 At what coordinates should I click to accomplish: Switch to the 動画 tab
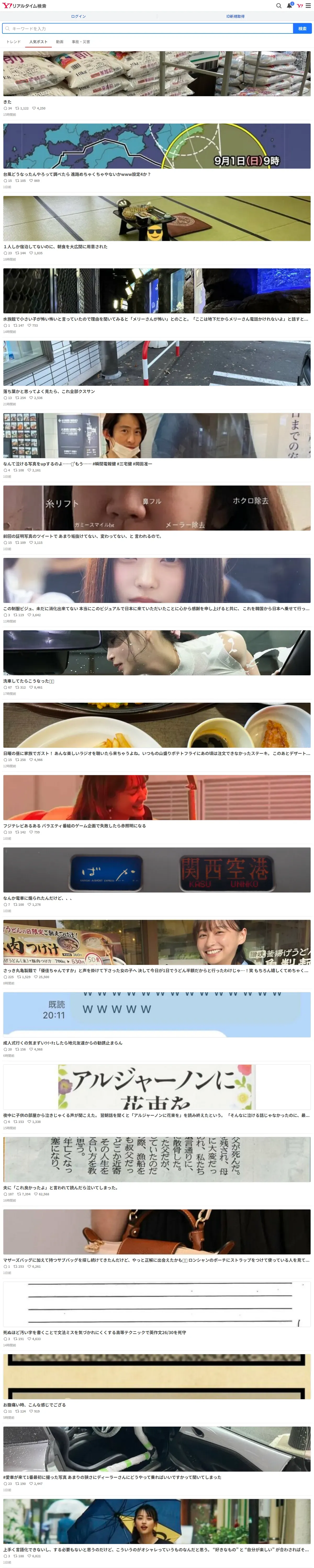coord(60,42)
